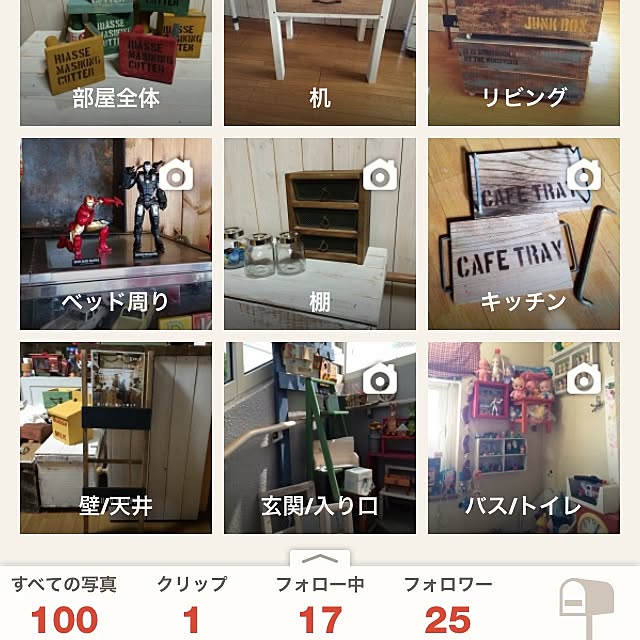Open the 棚 category tile

pyautogui.click(x=320, y=234)
